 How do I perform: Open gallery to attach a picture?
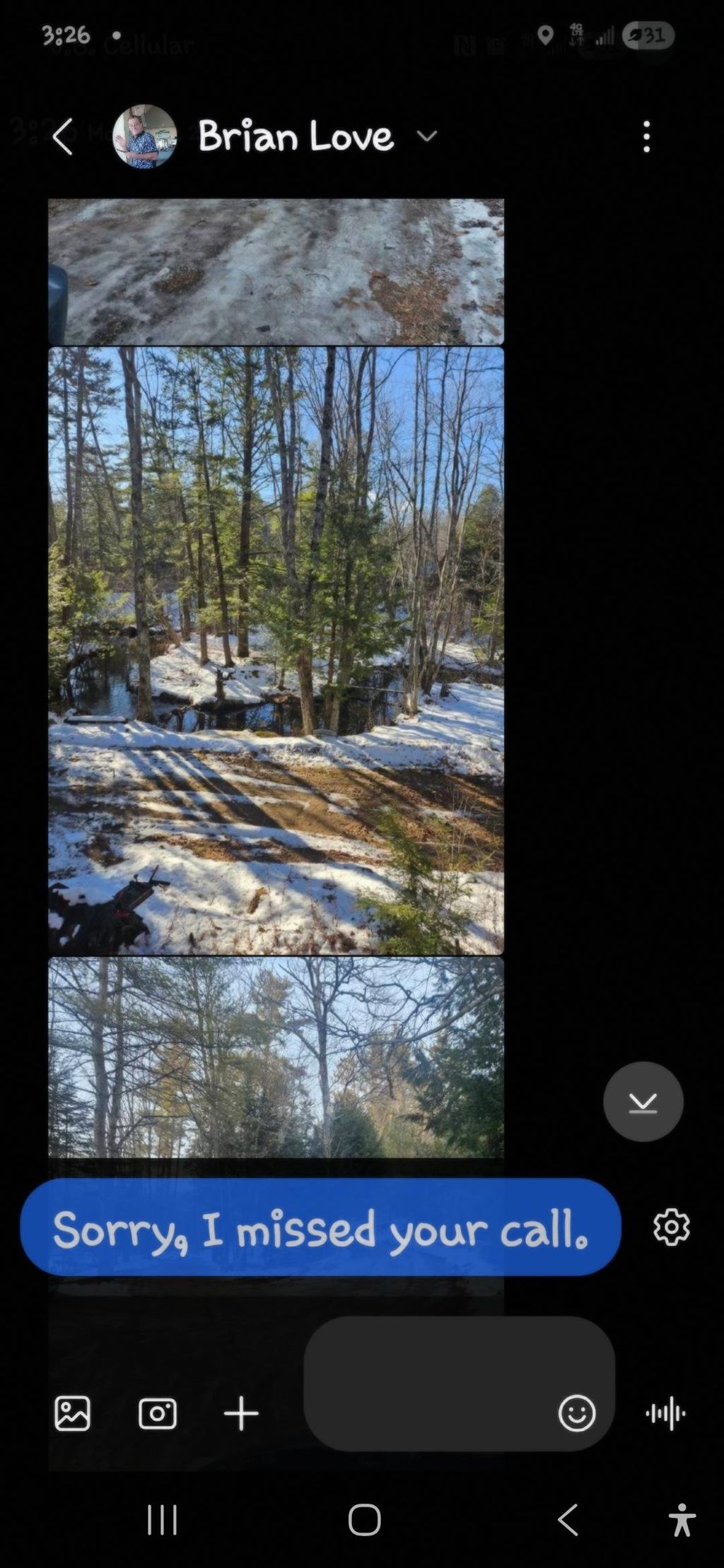click(73, 1413)
